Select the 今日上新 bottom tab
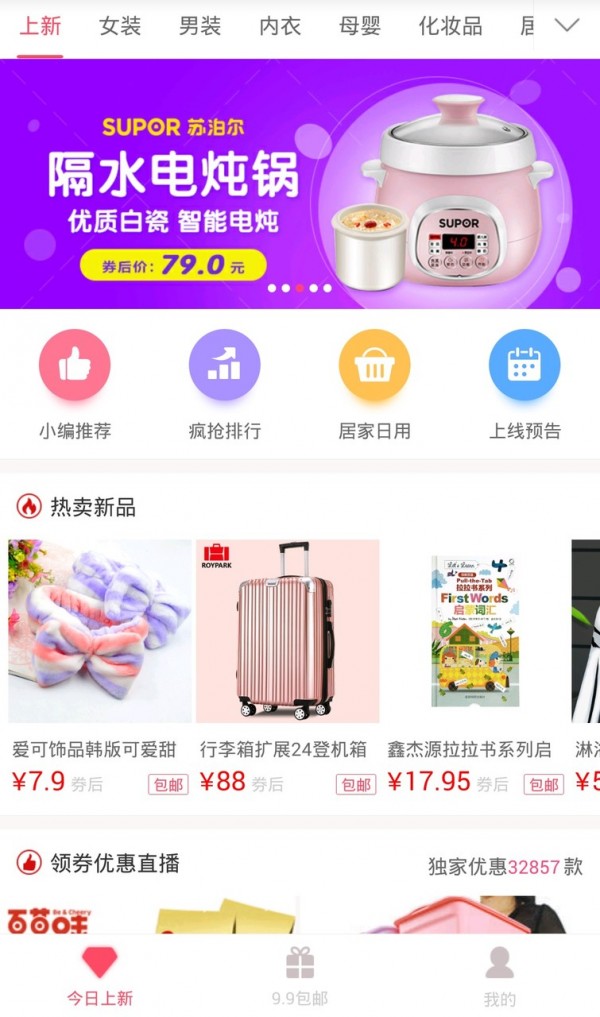 click(x=100, y=977)
